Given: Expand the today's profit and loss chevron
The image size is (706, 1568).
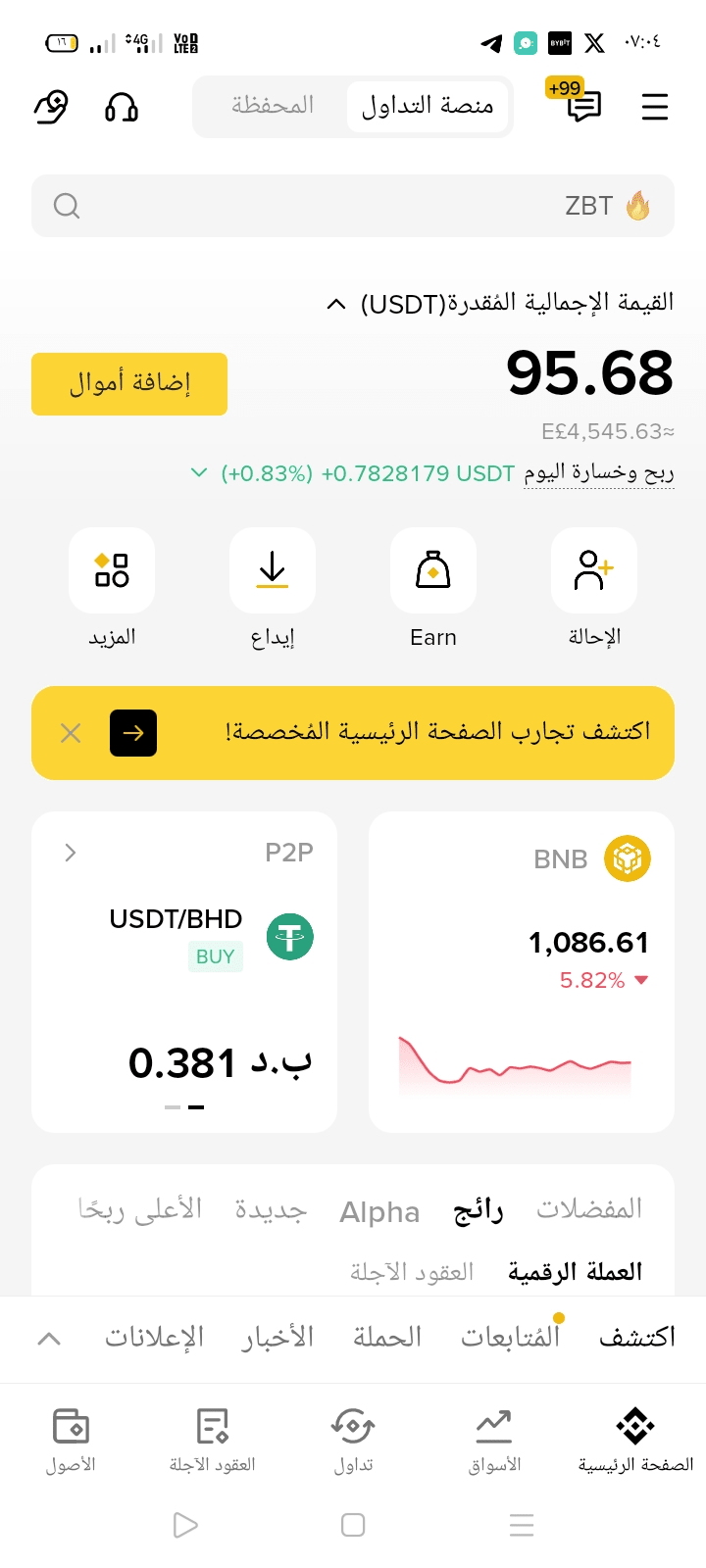Looking at the screenshot, I should (199, 473).
